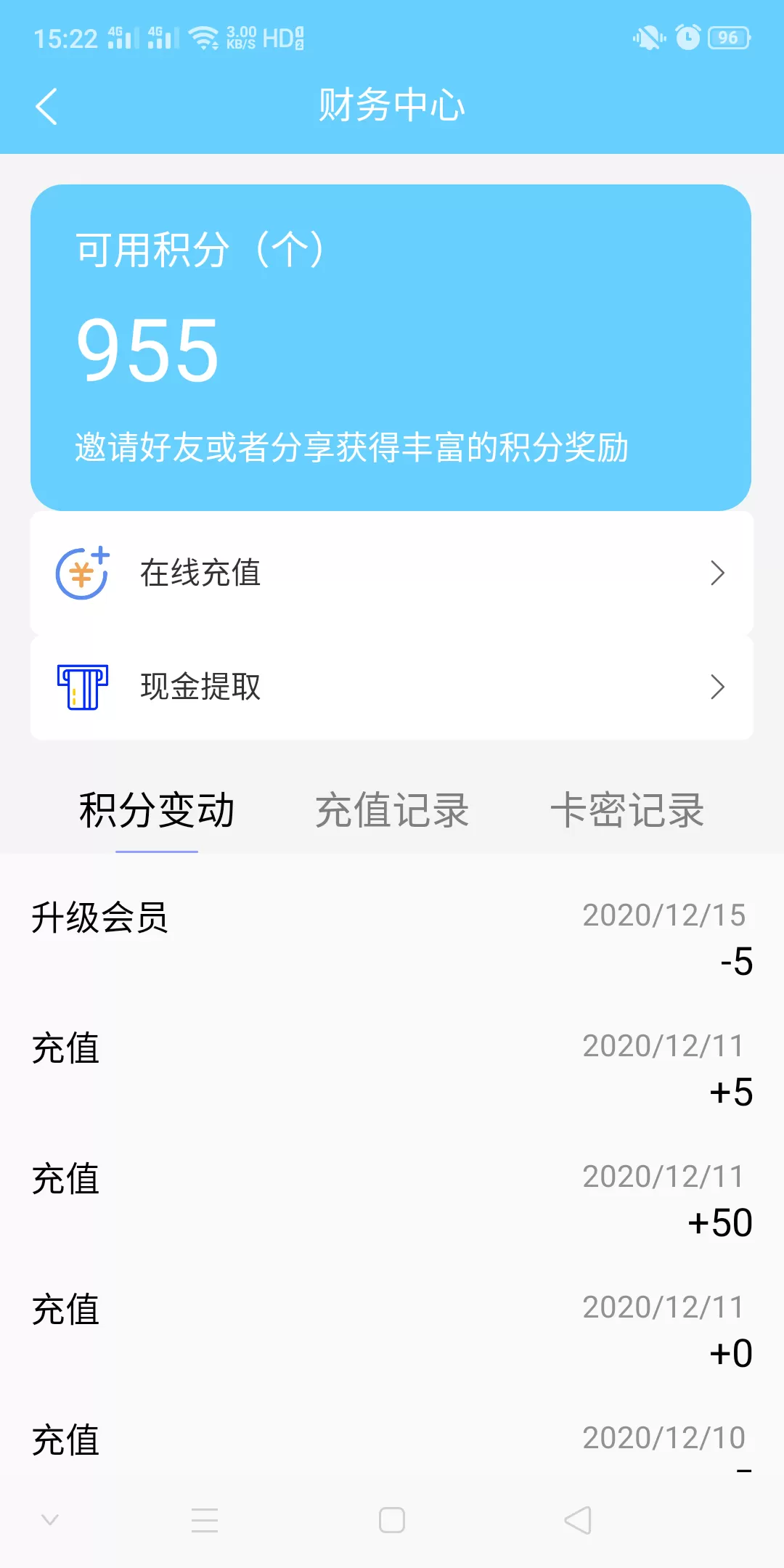Image resolution: width=784 pixels, height=1568 pixels.
Task: Open 在线充值 online recharge
Action: coord(391,573)
